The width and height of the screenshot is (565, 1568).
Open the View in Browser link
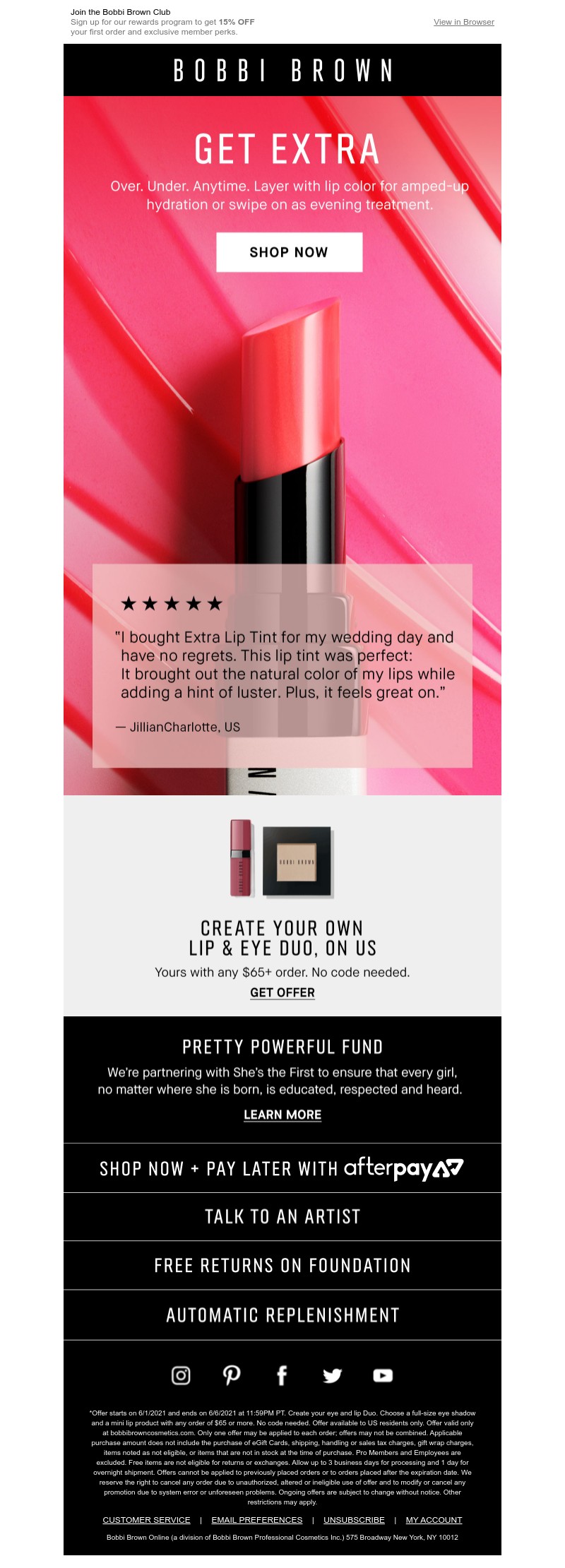point(463,22)
